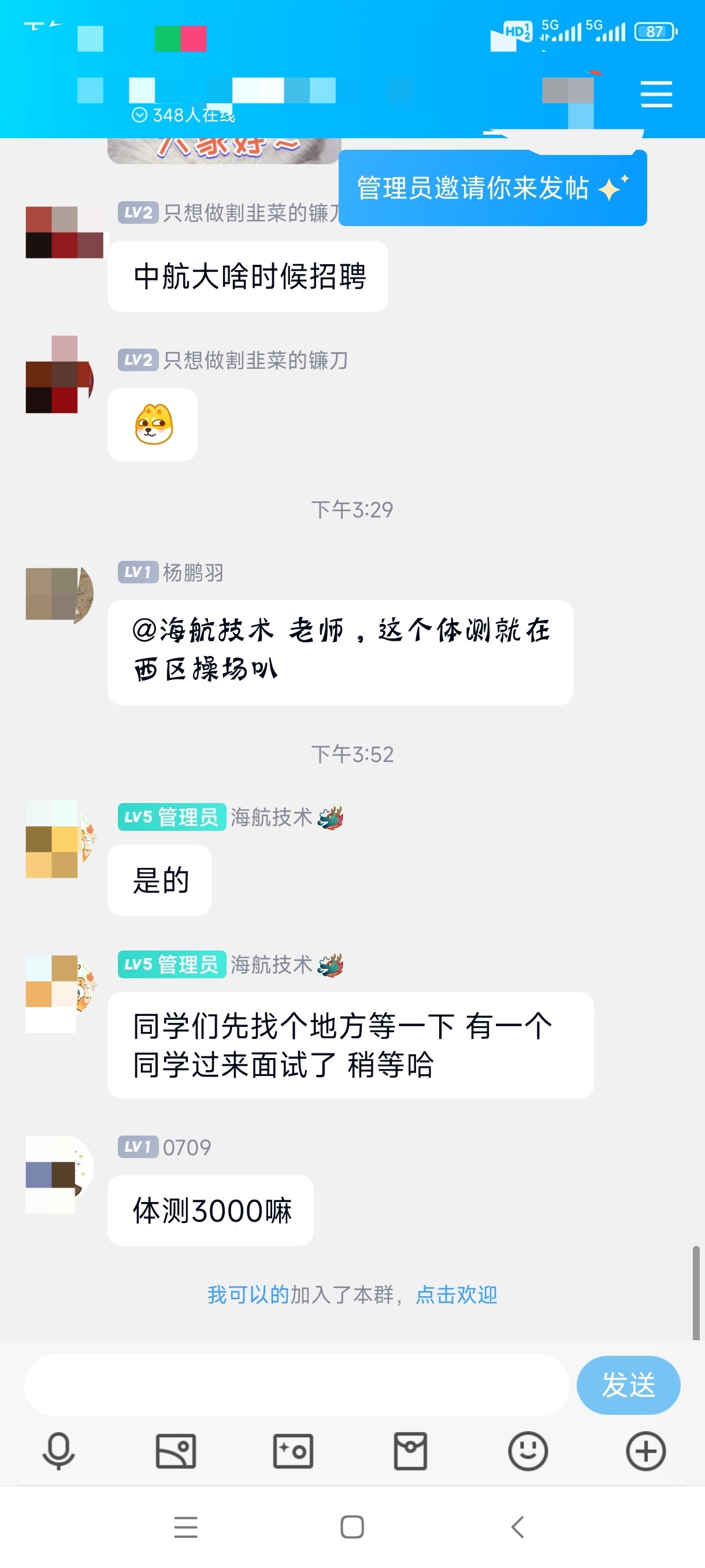Screen dimensions: 705x1568
Task: Open 海航技术 avatar beside 是的 message
Action: point(59,840)
